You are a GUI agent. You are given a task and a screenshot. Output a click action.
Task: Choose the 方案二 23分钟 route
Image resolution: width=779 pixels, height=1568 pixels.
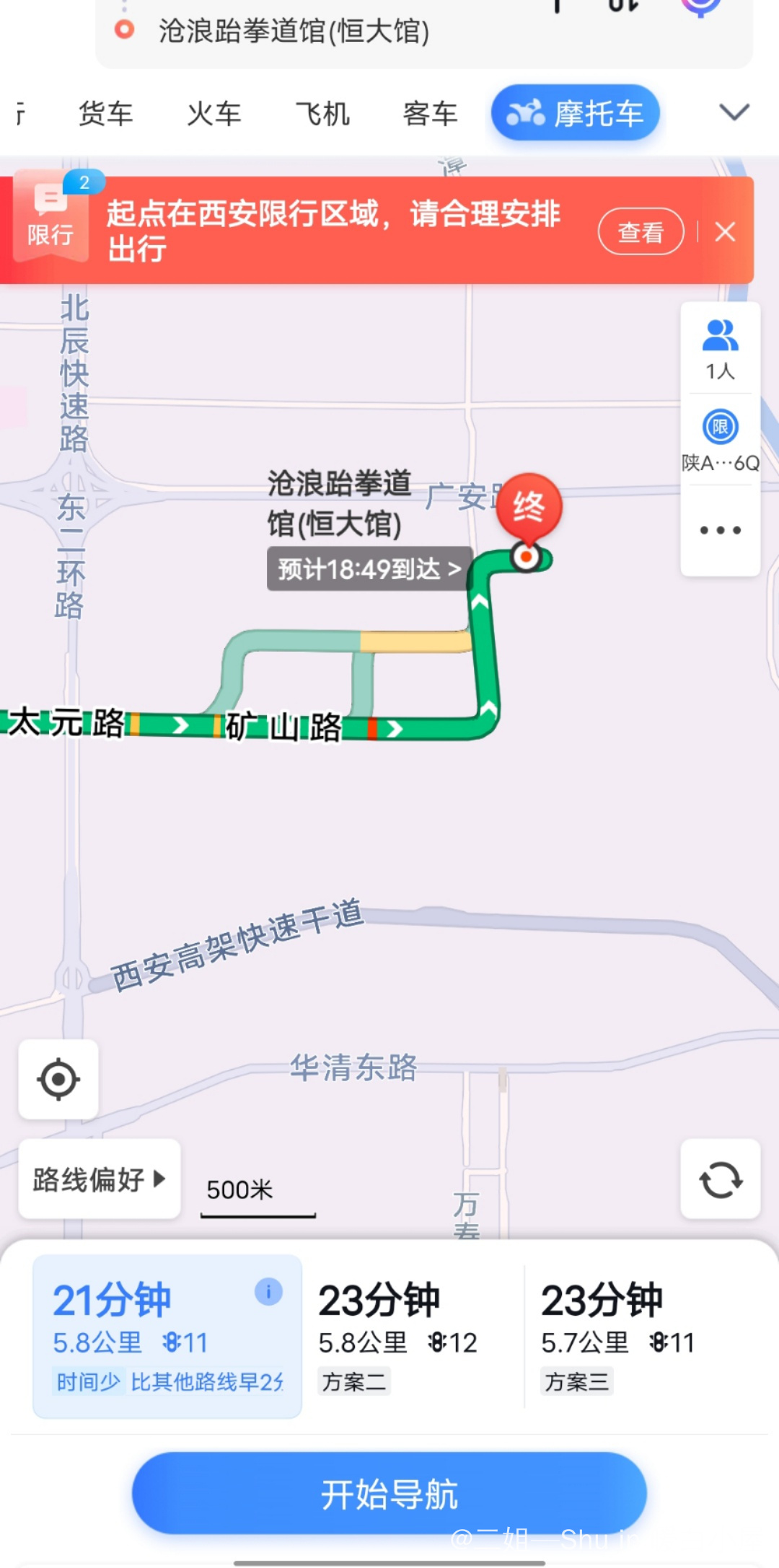coord(413,1337)
